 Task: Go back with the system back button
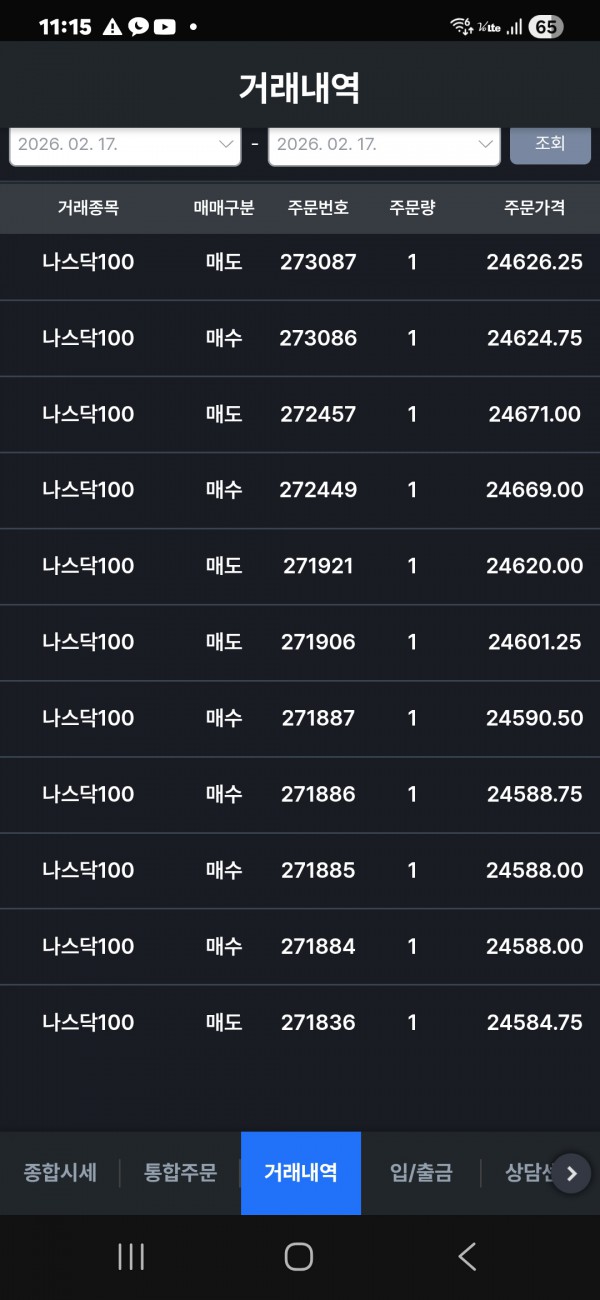click(467, 1257)
